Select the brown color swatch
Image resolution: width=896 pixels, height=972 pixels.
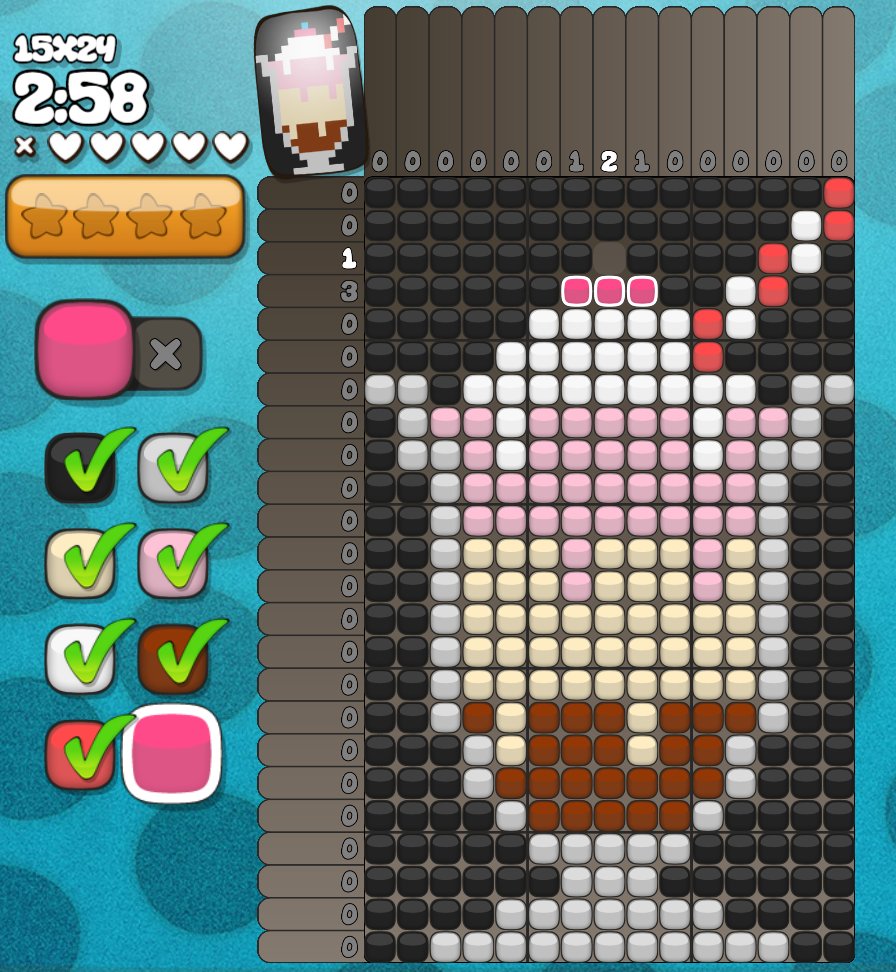tap(172, 658)
